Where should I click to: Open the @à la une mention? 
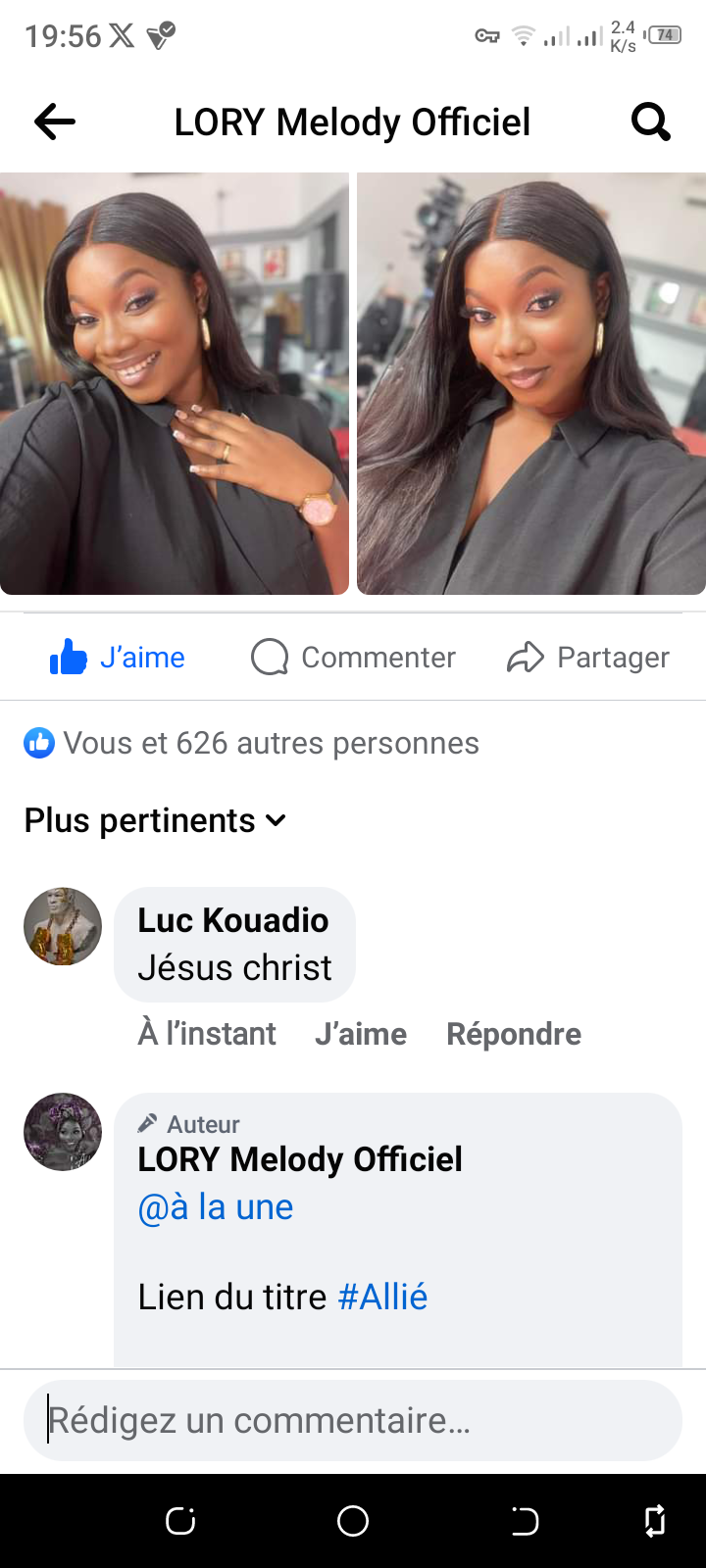pos(216,1207)
